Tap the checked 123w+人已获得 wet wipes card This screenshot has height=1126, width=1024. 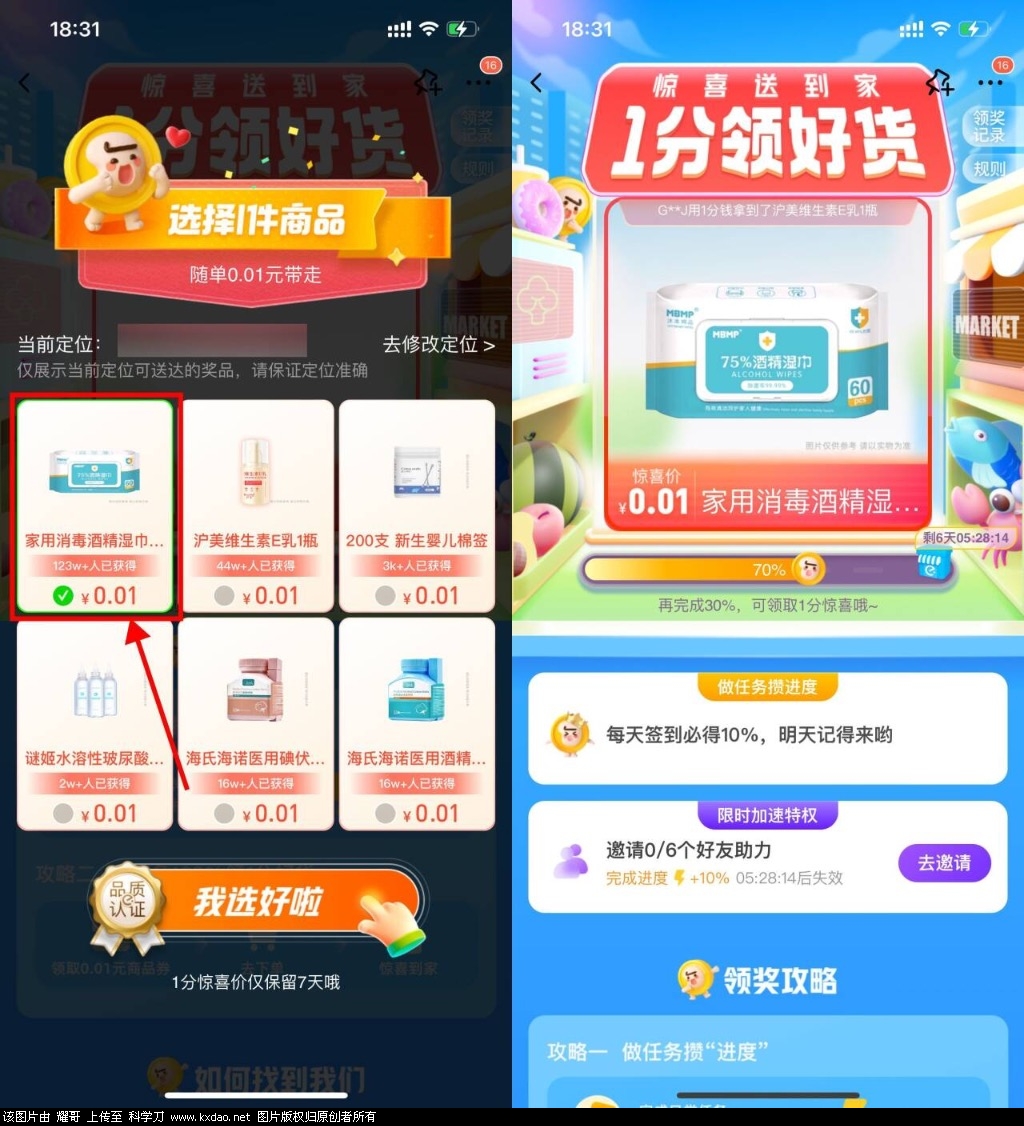point(95,506)
